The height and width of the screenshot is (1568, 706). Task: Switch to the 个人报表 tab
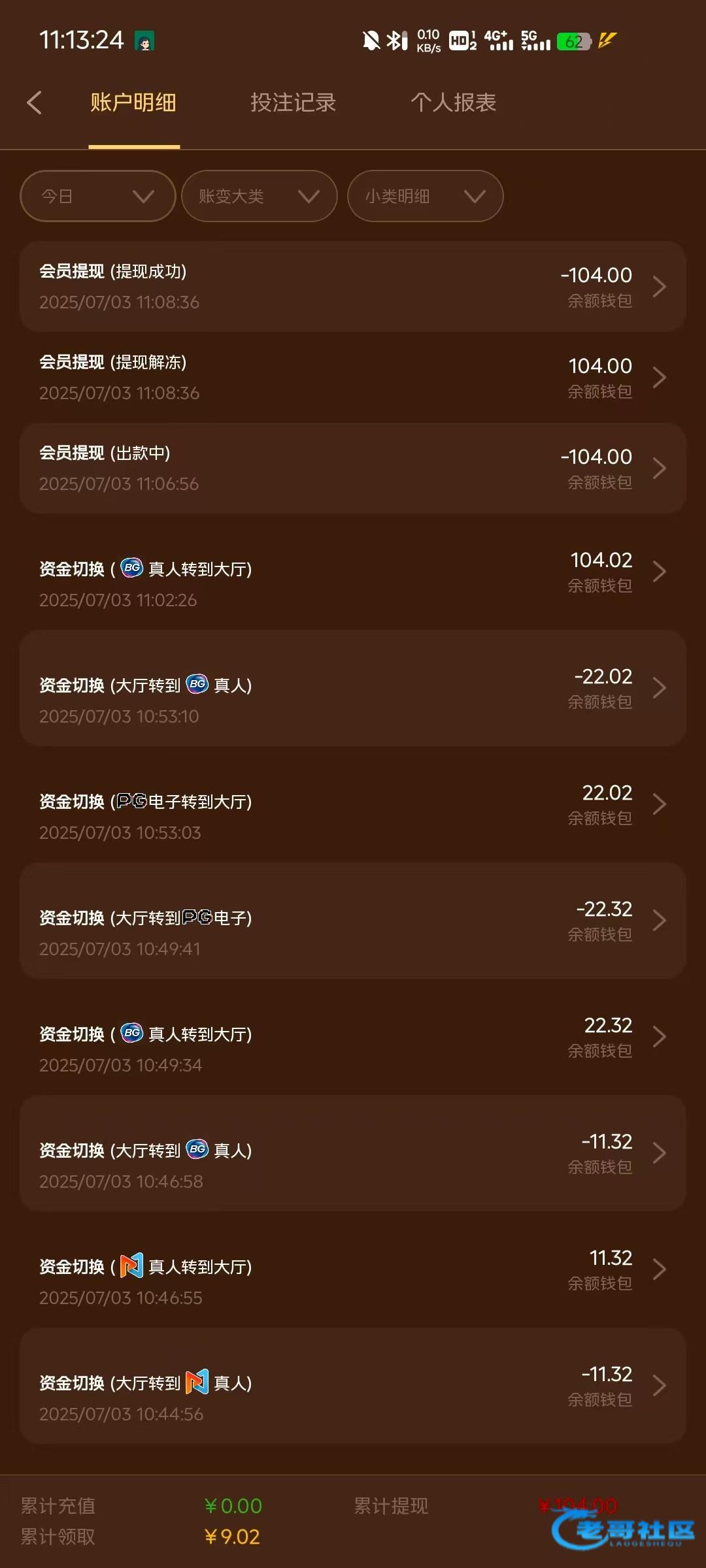pyautogui.click(x=453, y=103)
